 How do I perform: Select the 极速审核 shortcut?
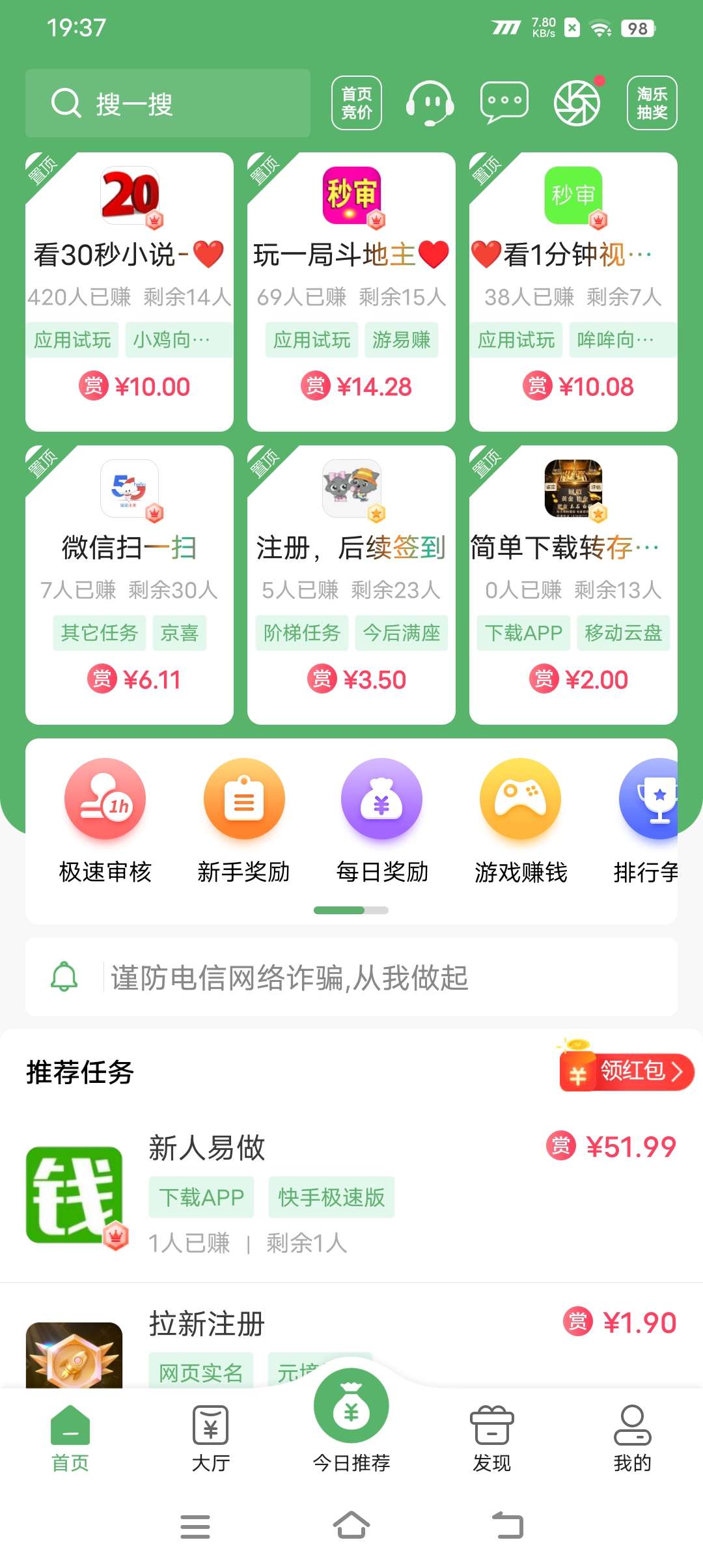[105, 822]
